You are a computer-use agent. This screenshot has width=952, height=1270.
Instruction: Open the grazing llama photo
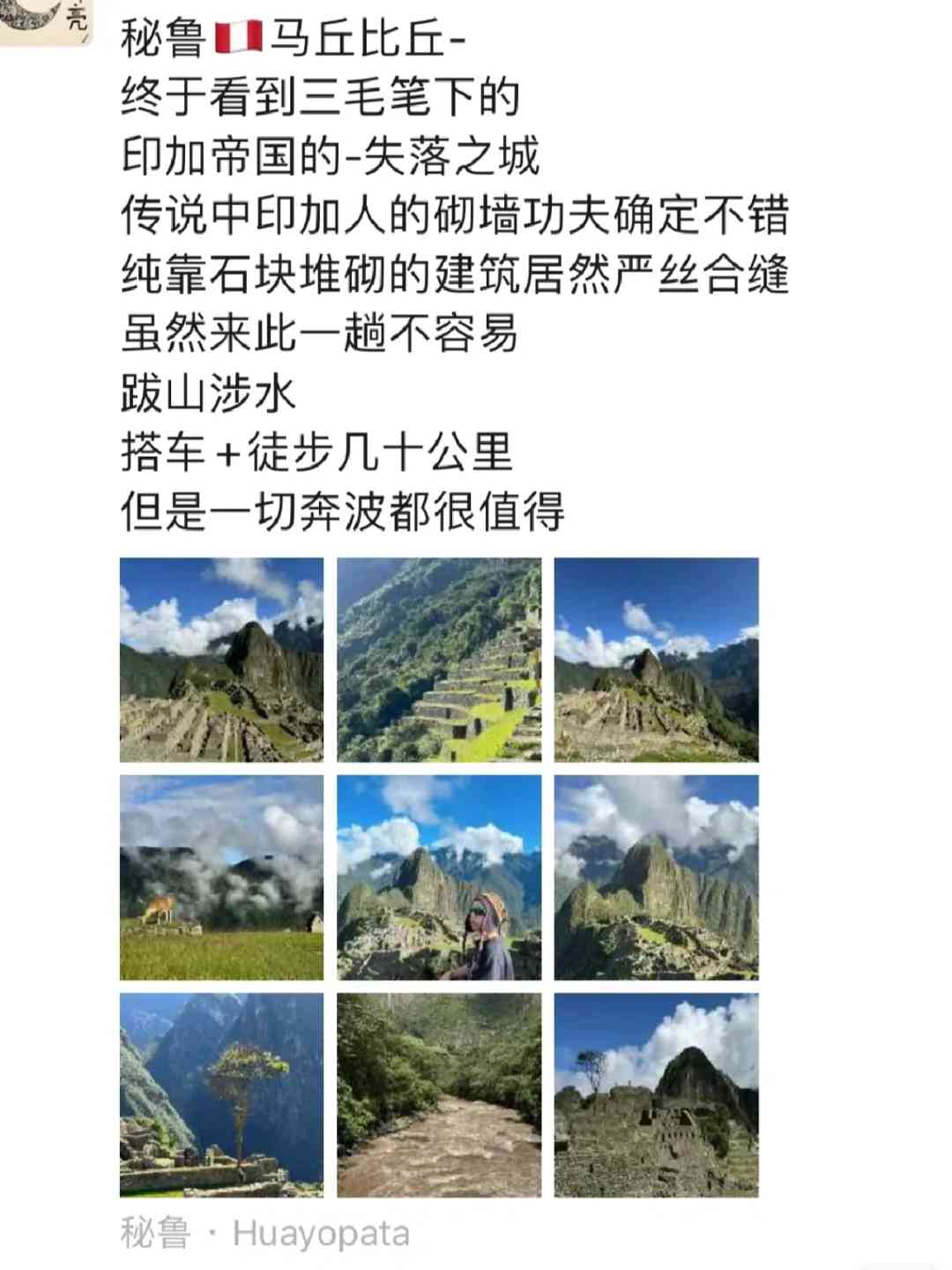pos(221,878)
